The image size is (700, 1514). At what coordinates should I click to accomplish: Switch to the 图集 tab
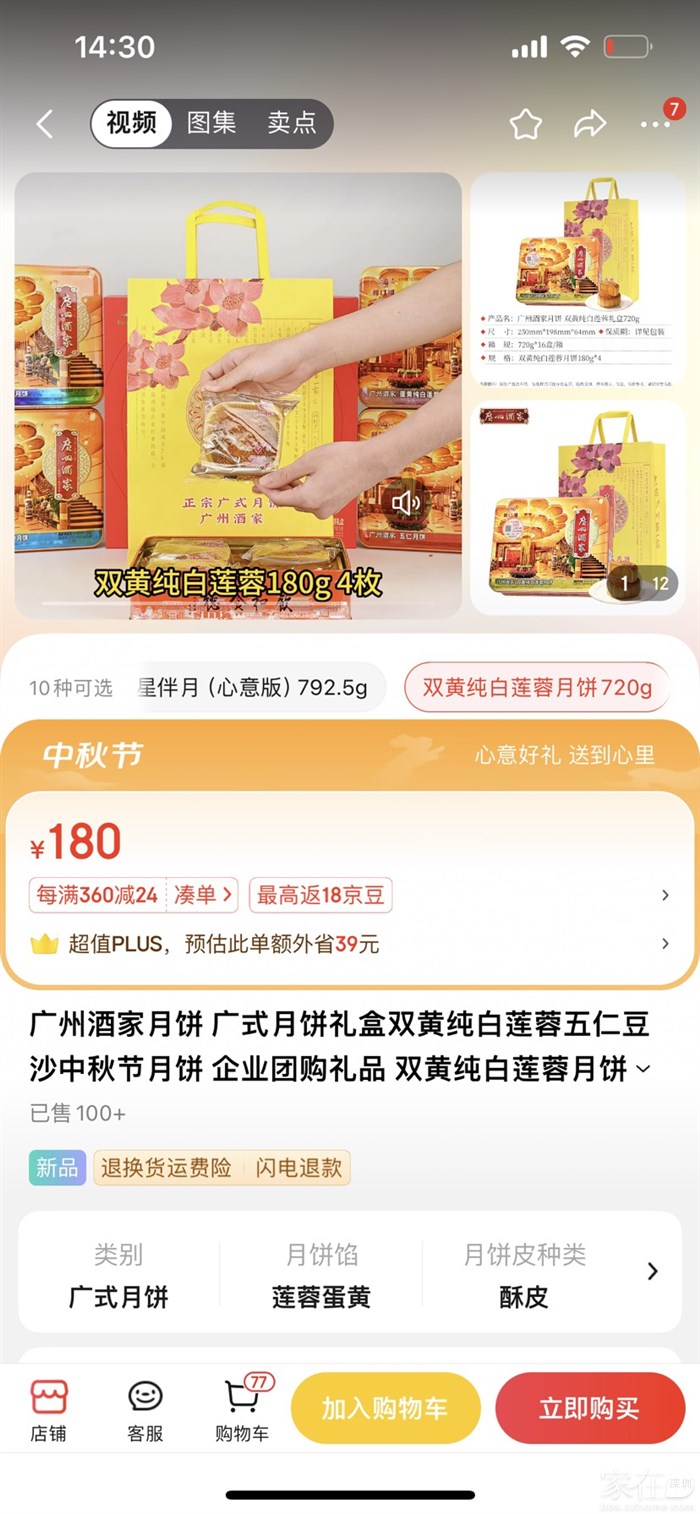coord(212,123)
